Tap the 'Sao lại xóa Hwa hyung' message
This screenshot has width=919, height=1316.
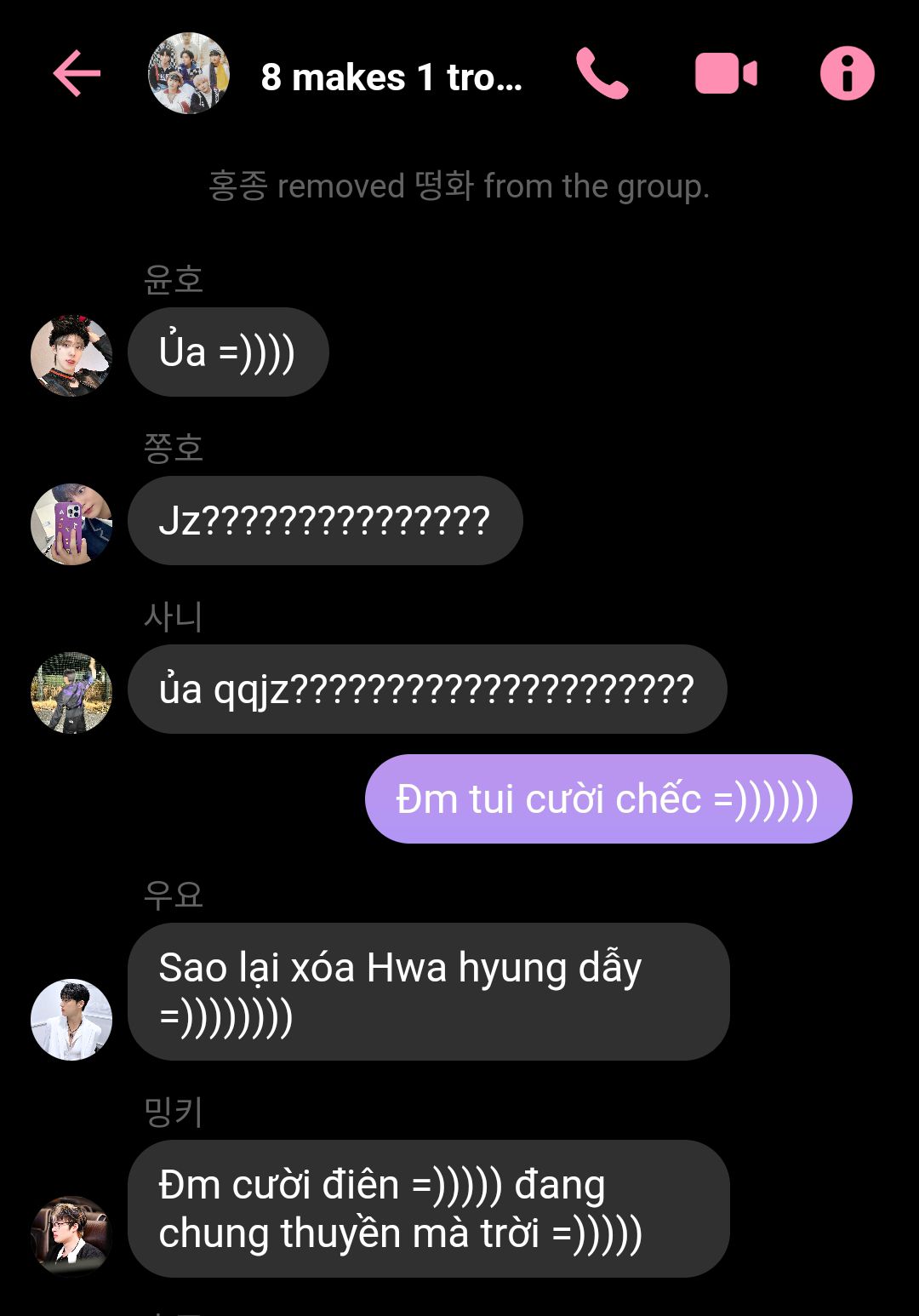tap(428, 992)
